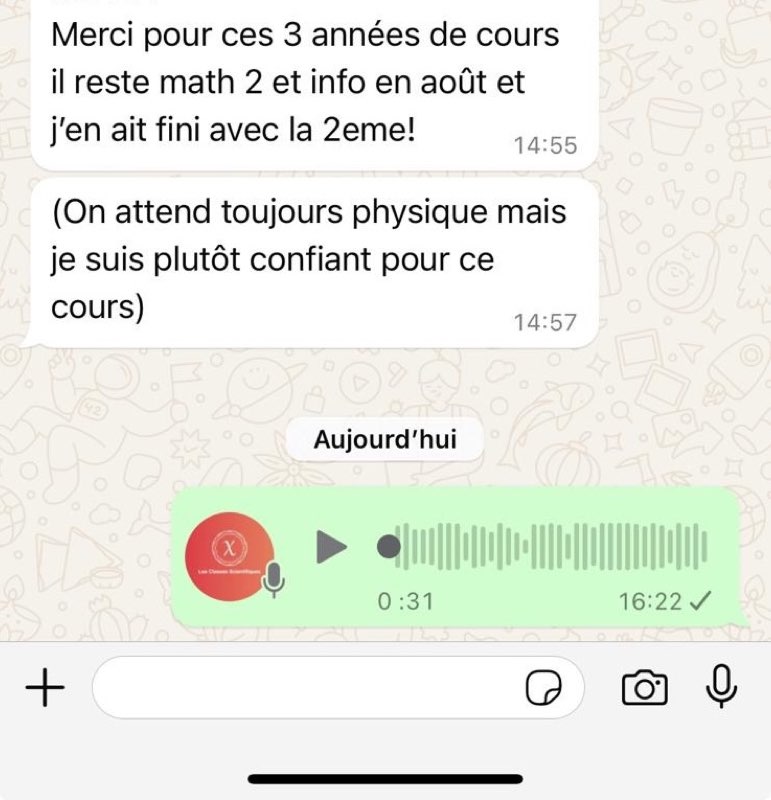771x800 pixels.
Task: Tap the message input field to start typing
Action: [x=300, y=687]
